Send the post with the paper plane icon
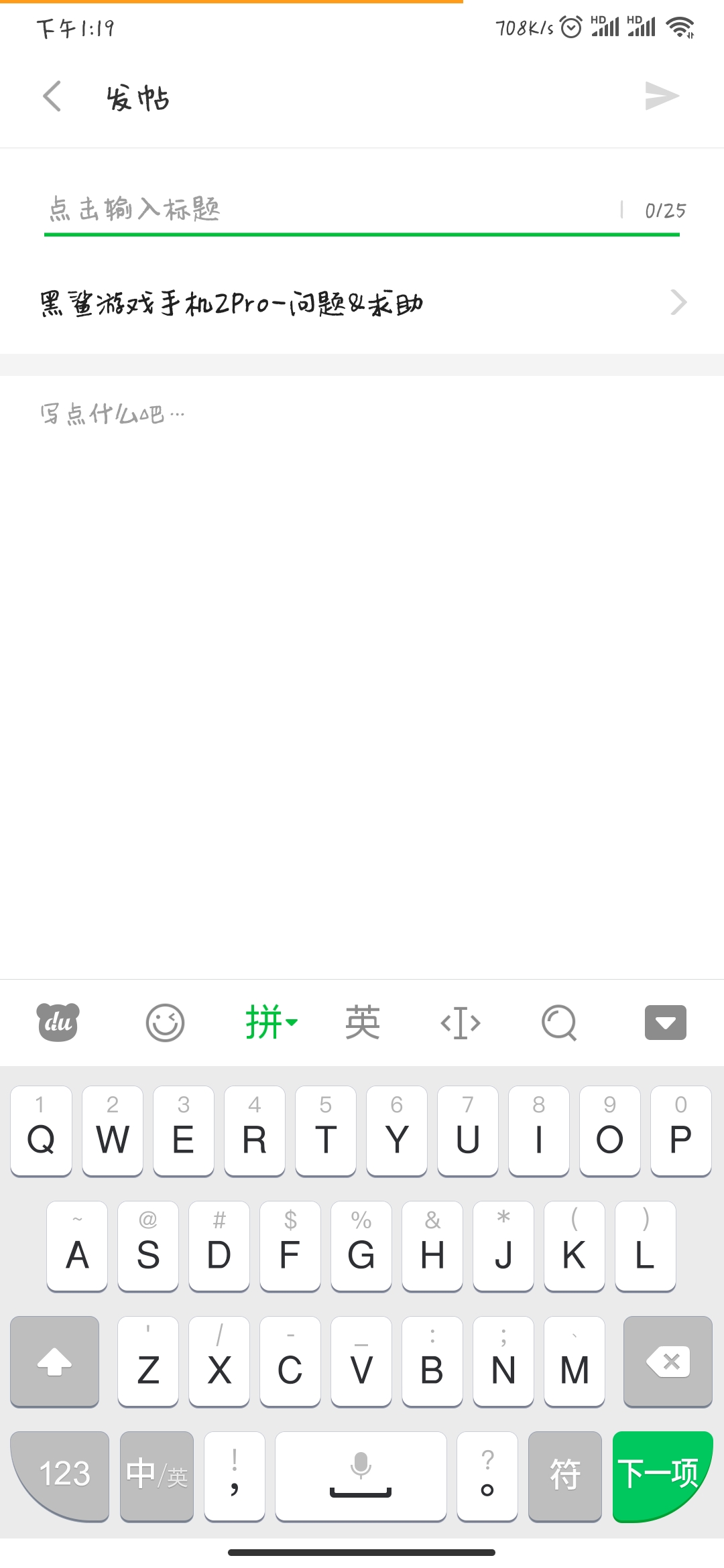Viewport: 724px width, 1568px height. point(662,96)
